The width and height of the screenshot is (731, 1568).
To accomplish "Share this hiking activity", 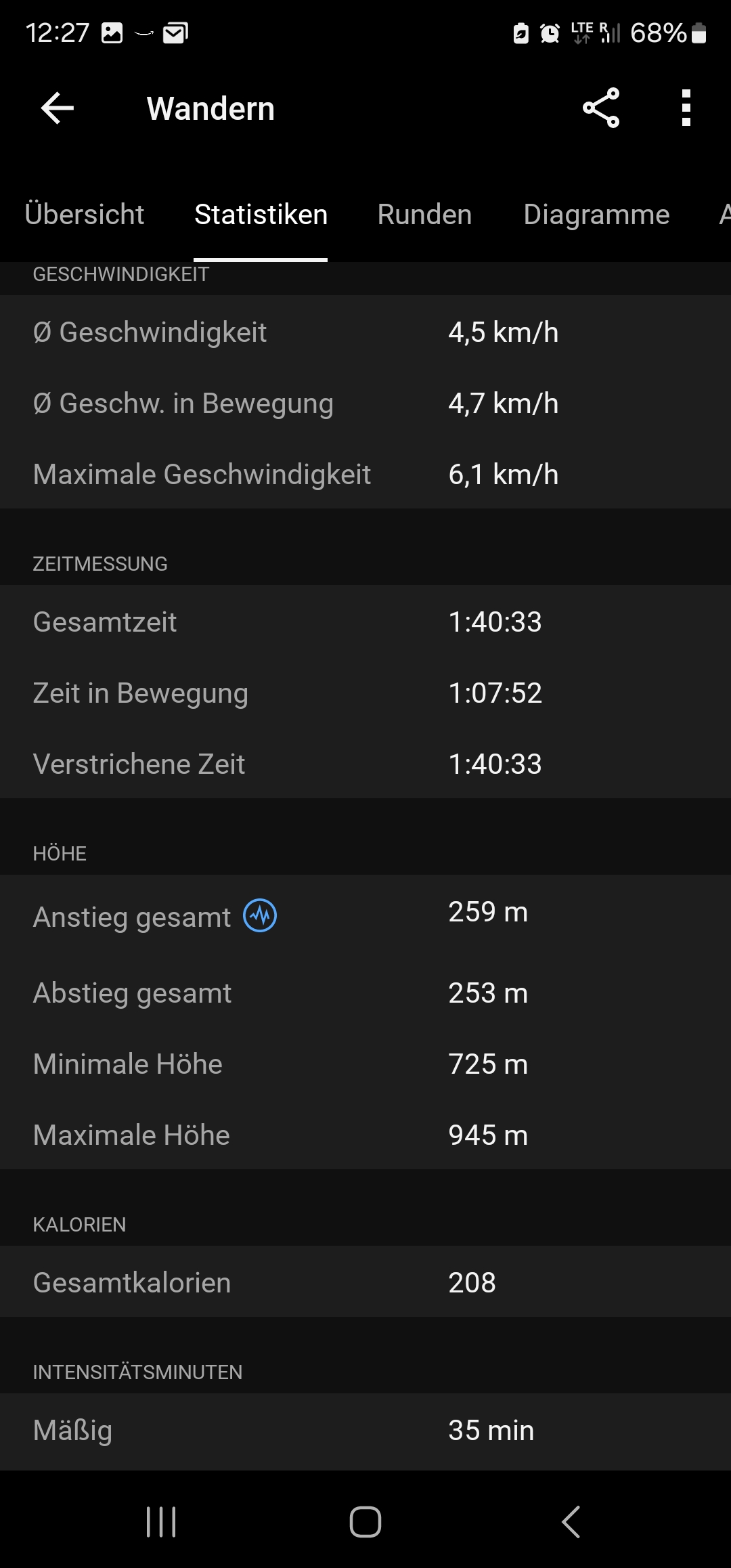I will pos(601,108).
